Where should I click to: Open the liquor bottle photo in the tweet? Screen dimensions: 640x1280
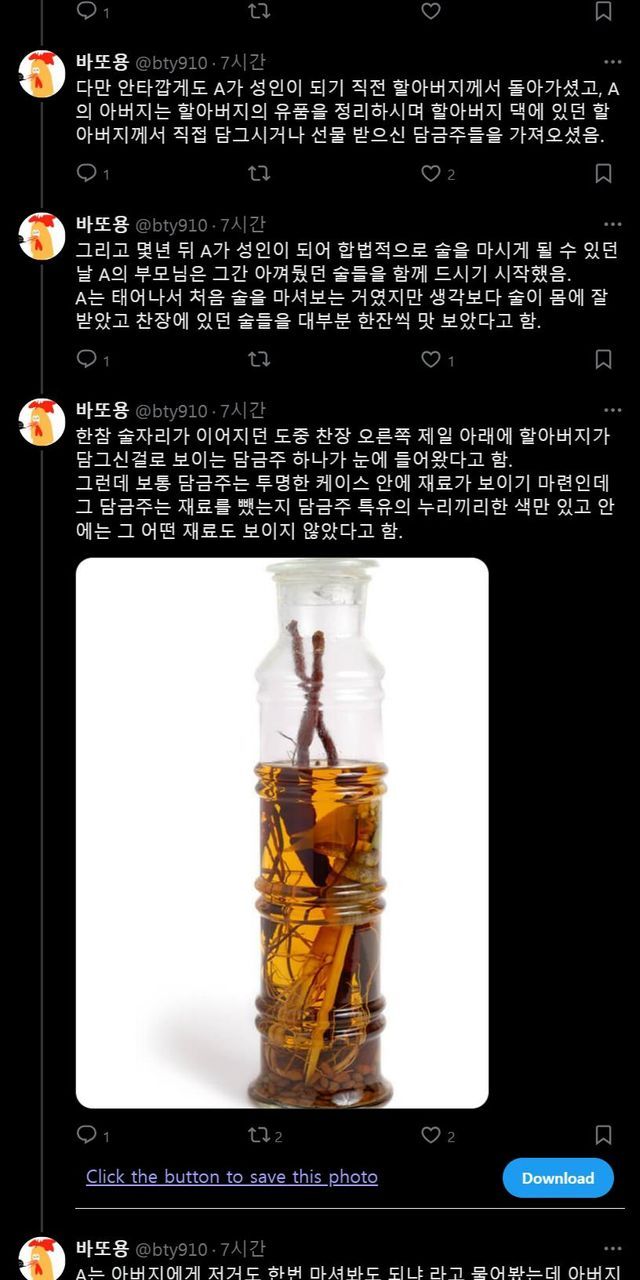282,832
